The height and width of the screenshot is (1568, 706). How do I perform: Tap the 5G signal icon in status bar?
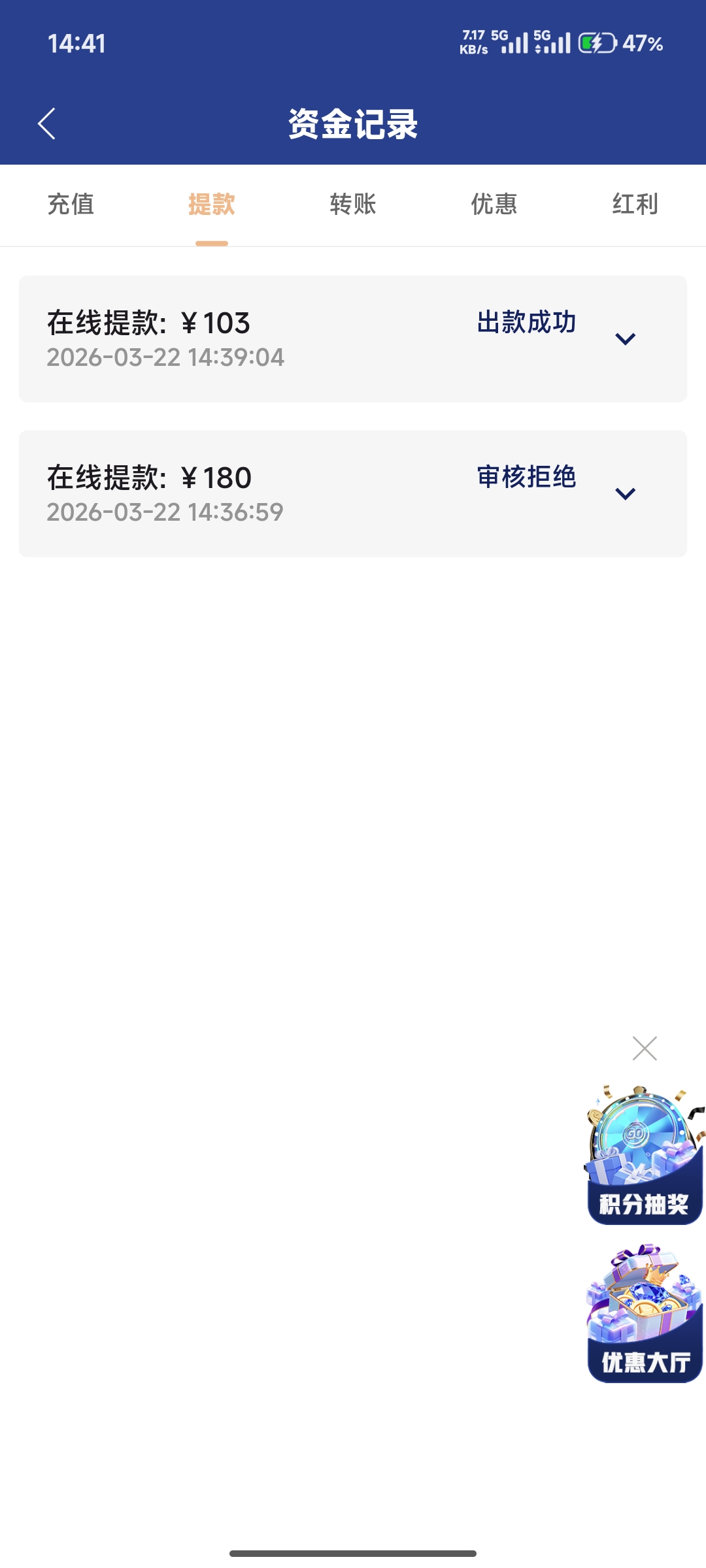516,44
